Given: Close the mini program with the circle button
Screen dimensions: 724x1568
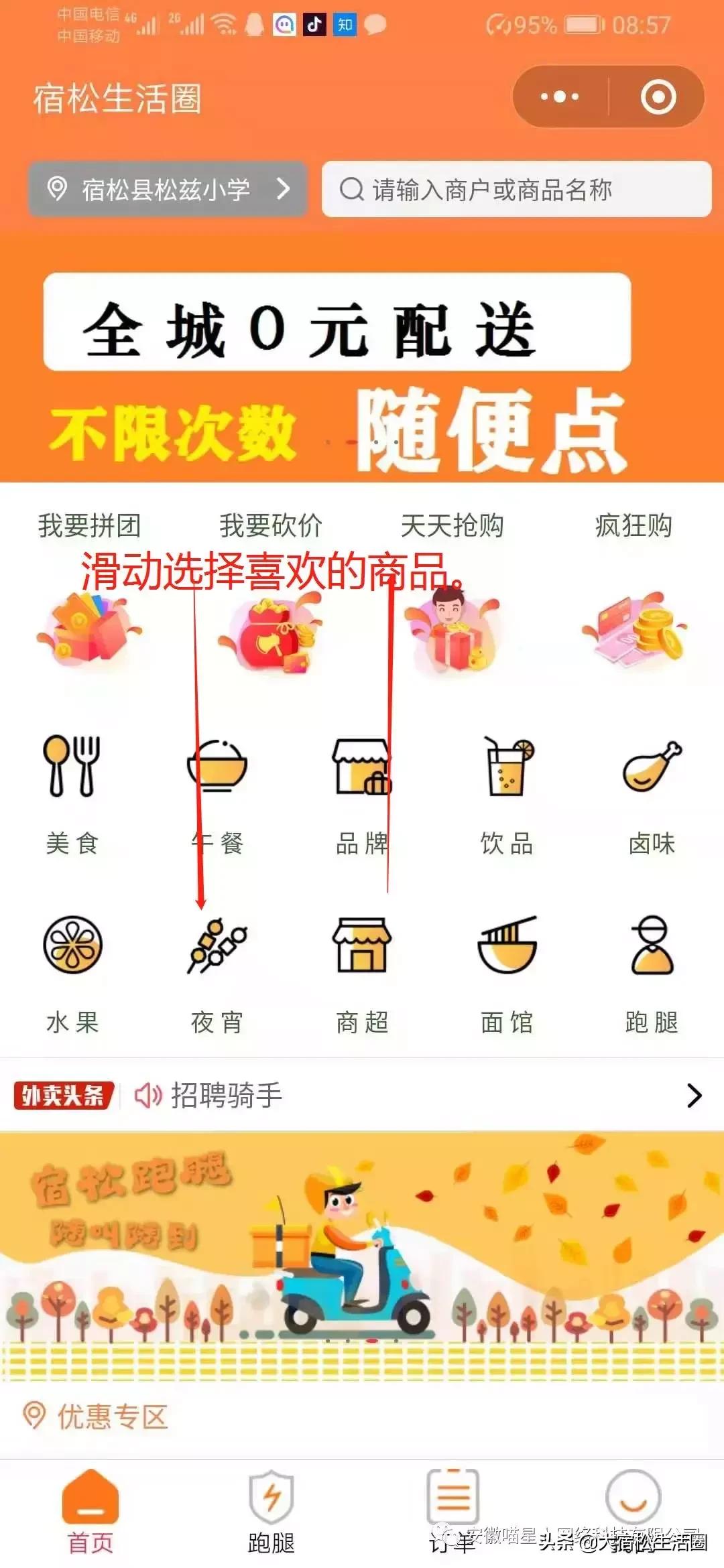Looking at the screenshot, I should click(658, 97).
